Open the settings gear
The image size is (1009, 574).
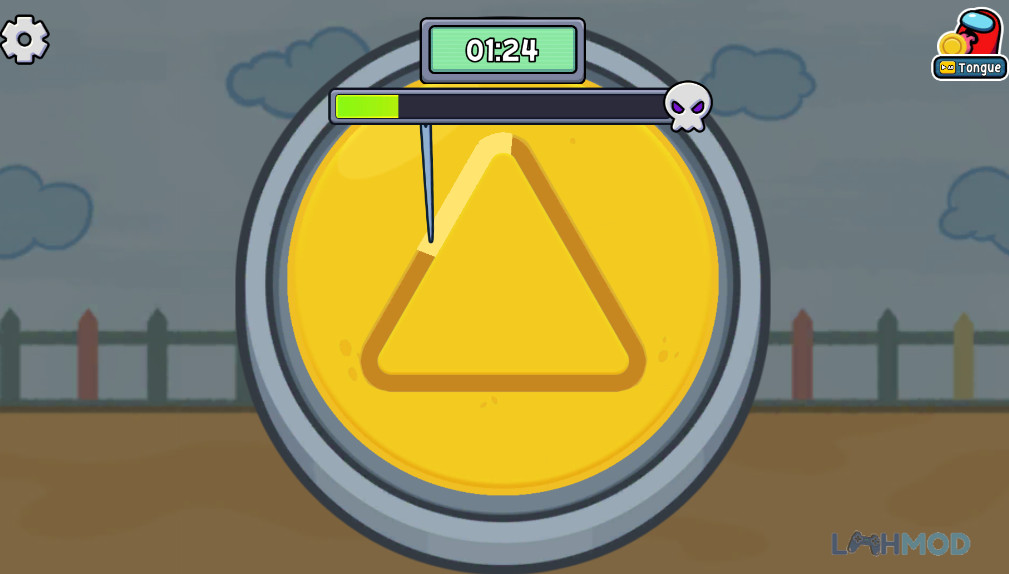pyautogui.click(x=25, y=39)
